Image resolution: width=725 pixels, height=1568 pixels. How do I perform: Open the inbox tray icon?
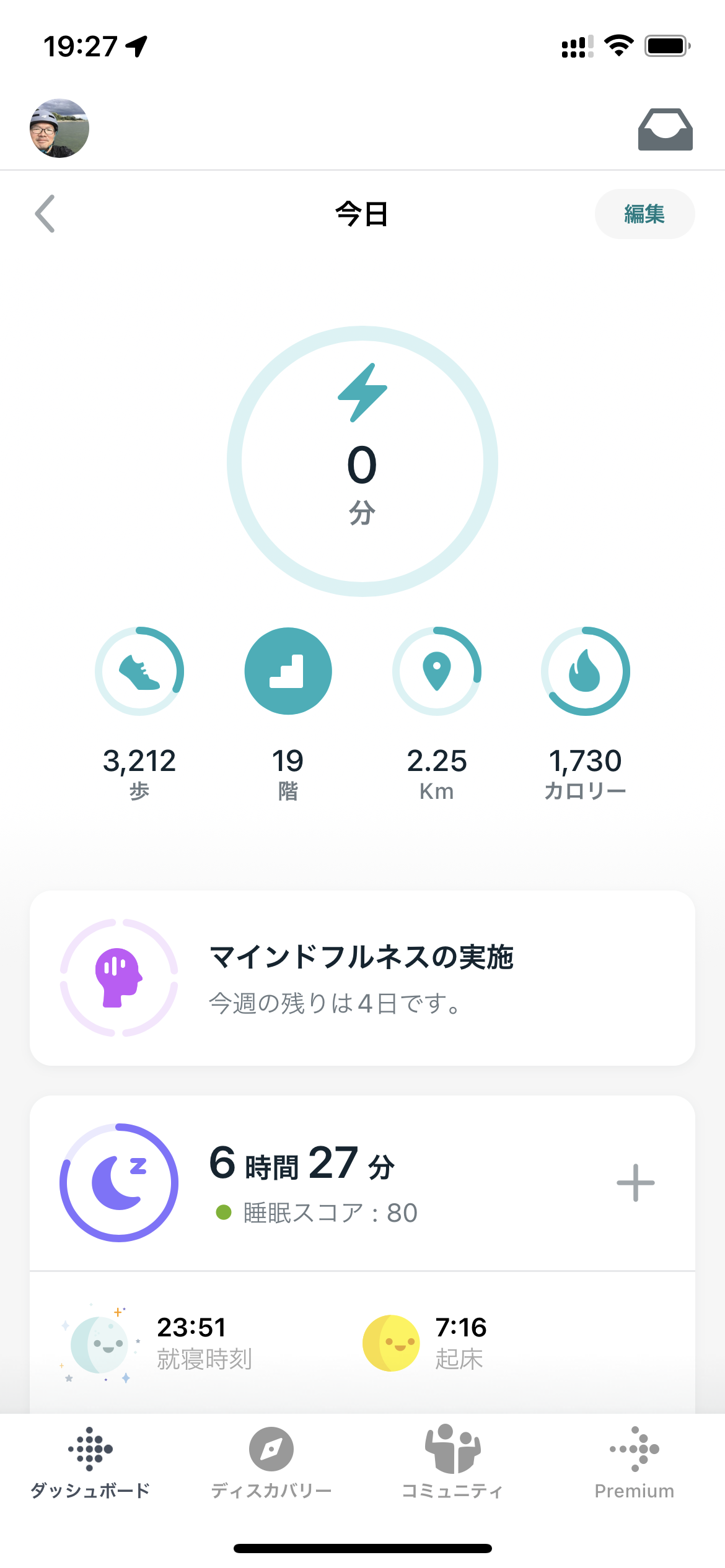click(x=665, y=129)
